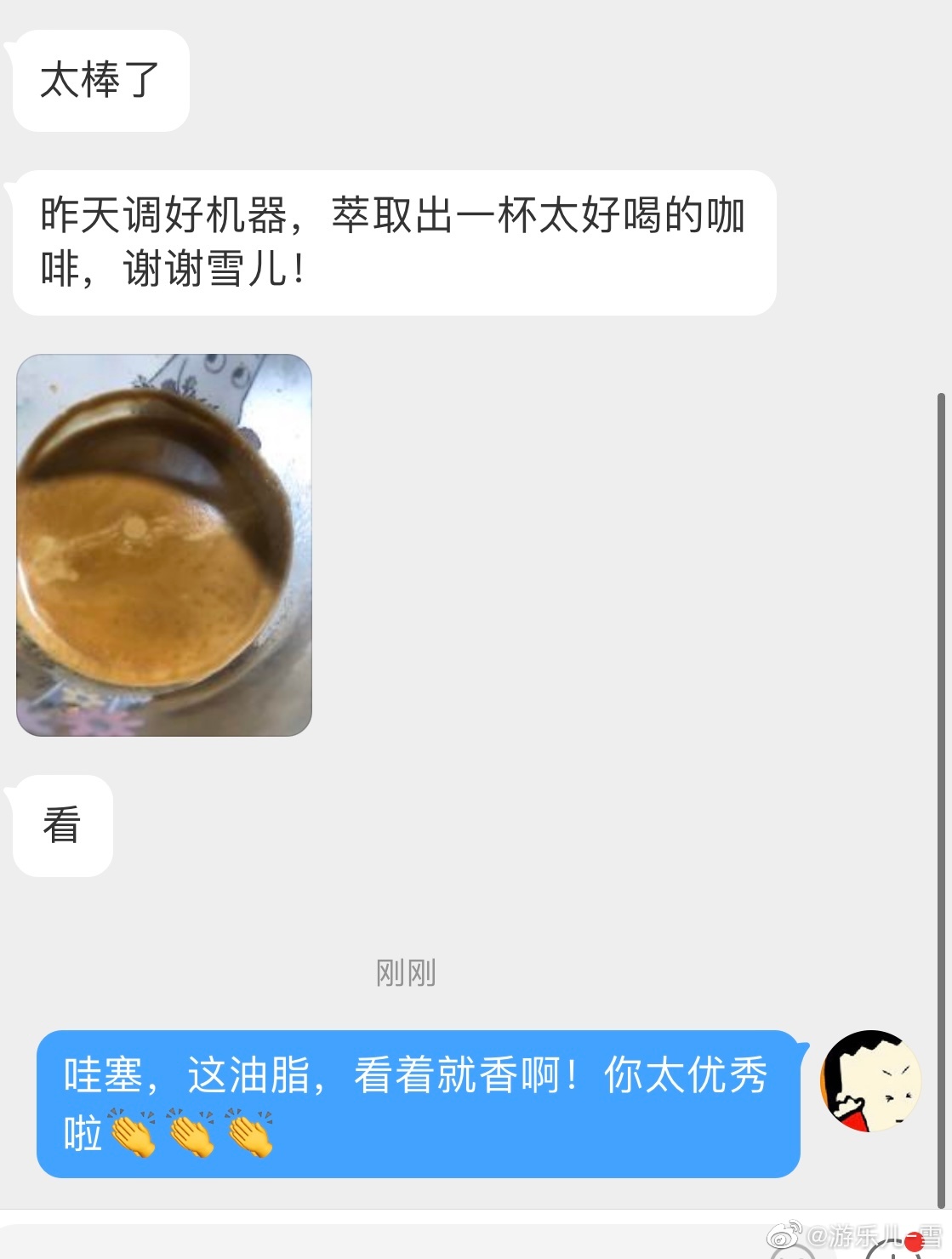Click the Weibo logo watermark
The width and height of the screenshot is (952, 1259).
pos(783,1236)
